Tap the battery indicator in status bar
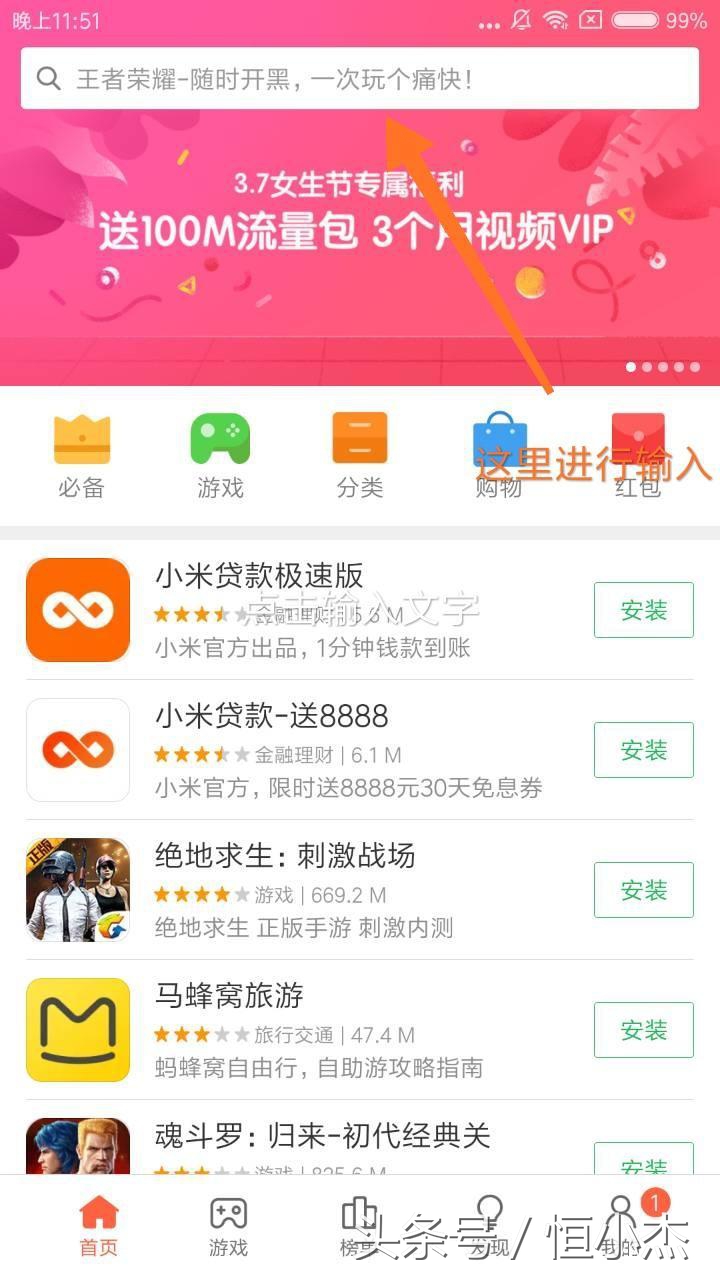This screenshot has height=1280, width=720. tap(636, 17)
